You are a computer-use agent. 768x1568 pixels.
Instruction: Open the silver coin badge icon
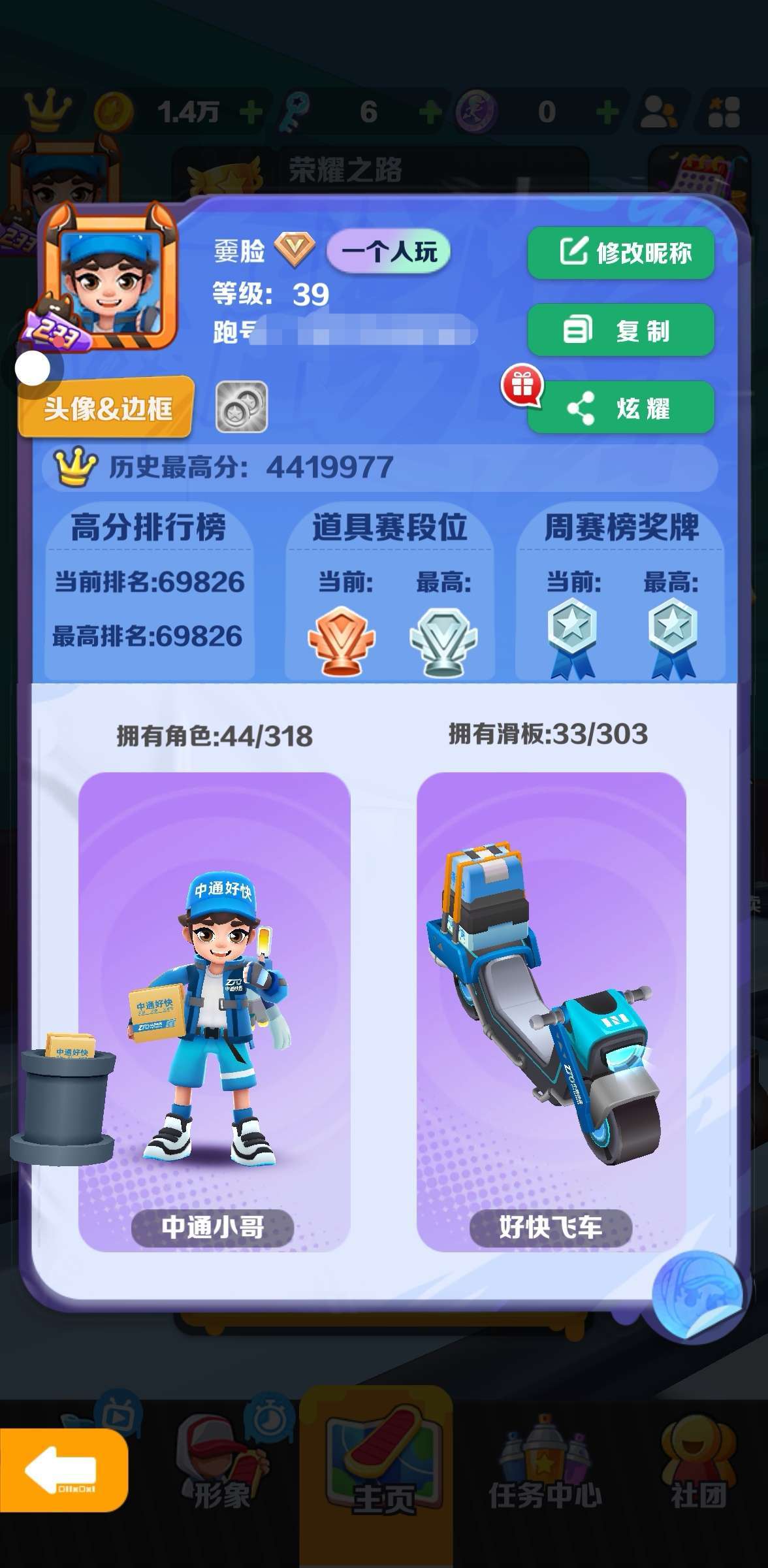[242, 408]
